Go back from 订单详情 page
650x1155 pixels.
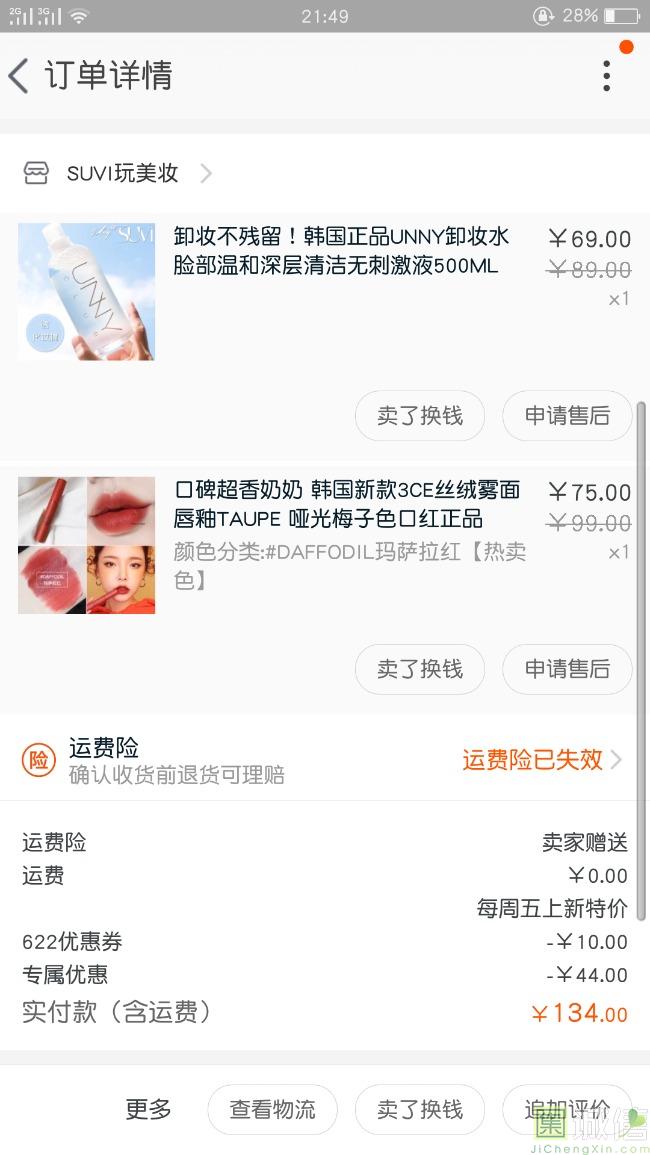[x=20, y=76]
